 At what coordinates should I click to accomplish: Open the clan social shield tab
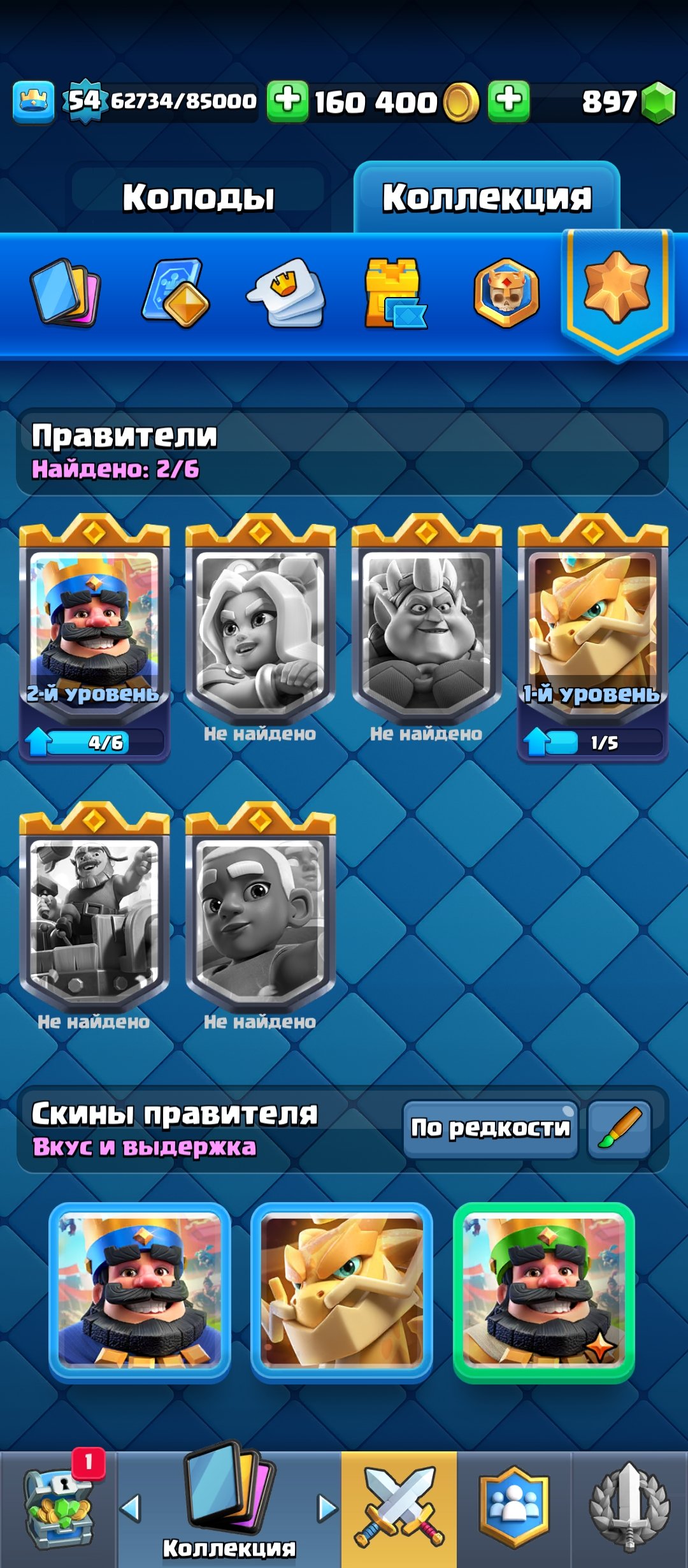[513, 1509]
